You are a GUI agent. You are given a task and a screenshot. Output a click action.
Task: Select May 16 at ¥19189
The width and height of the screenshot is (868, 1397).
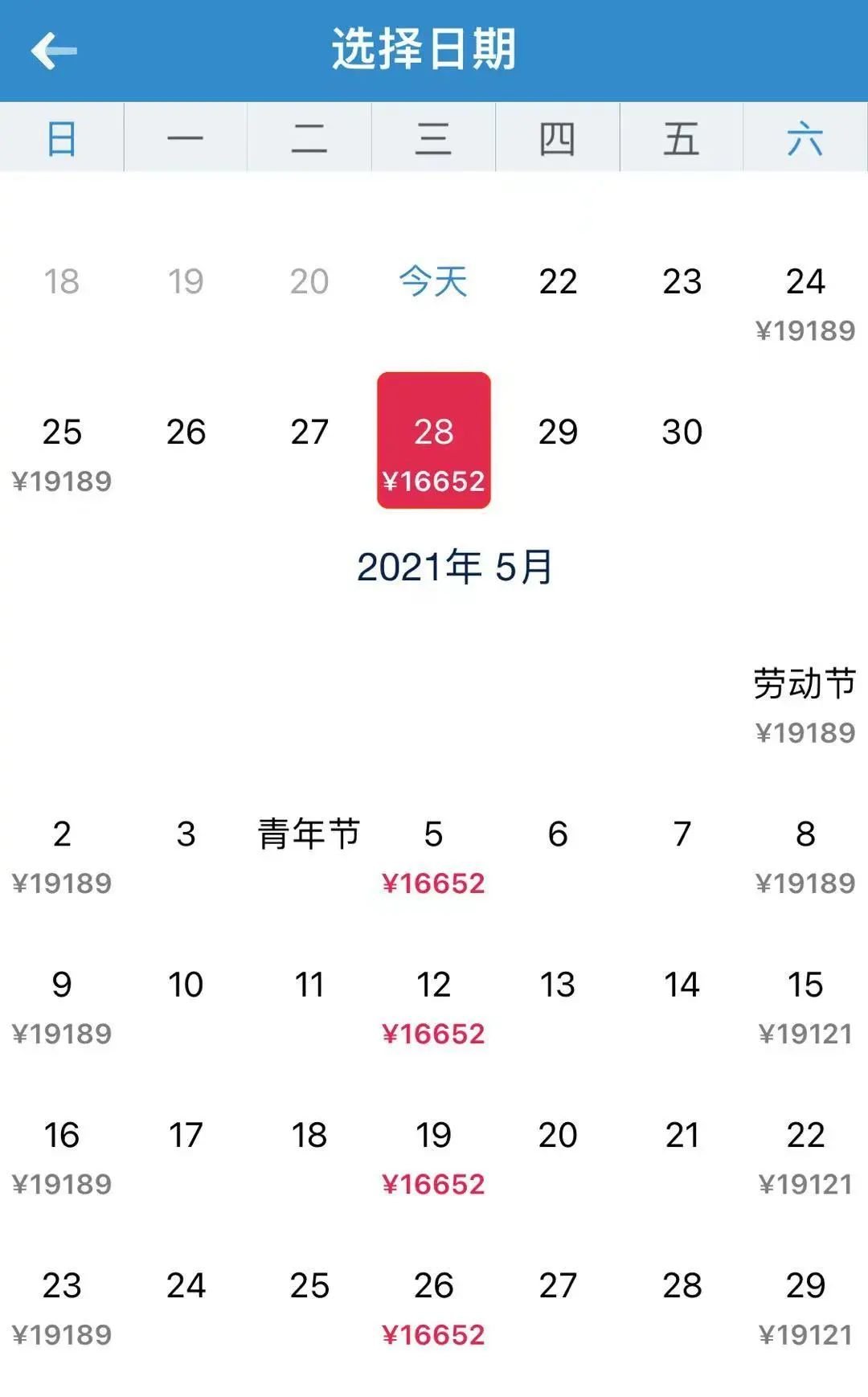point(62,1157)
